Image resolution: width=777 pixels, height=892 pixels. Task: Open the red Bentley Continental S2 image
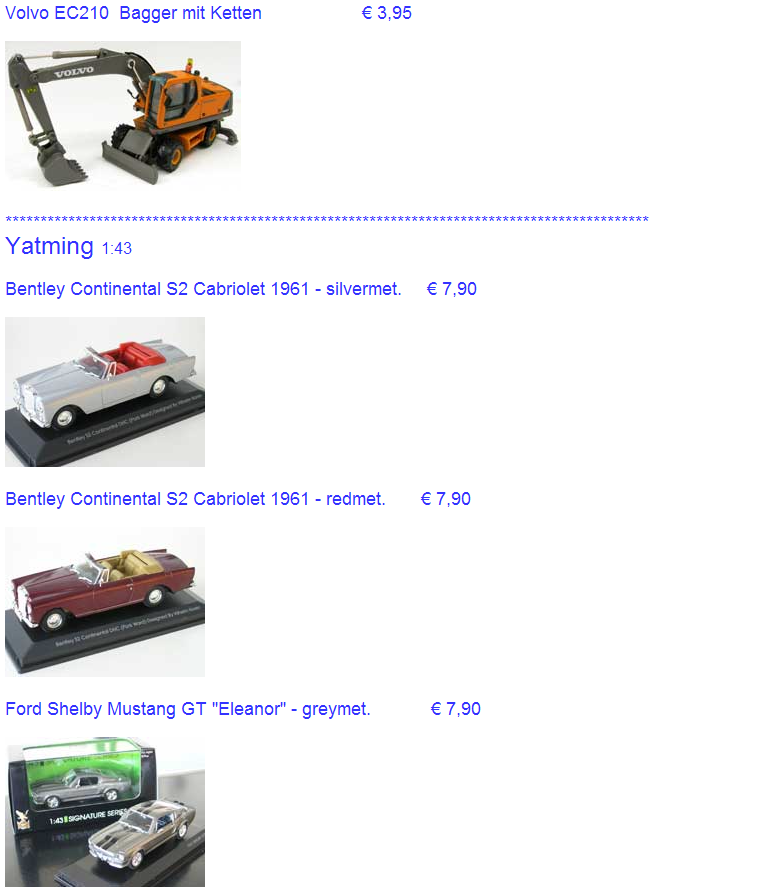point(105,602)
